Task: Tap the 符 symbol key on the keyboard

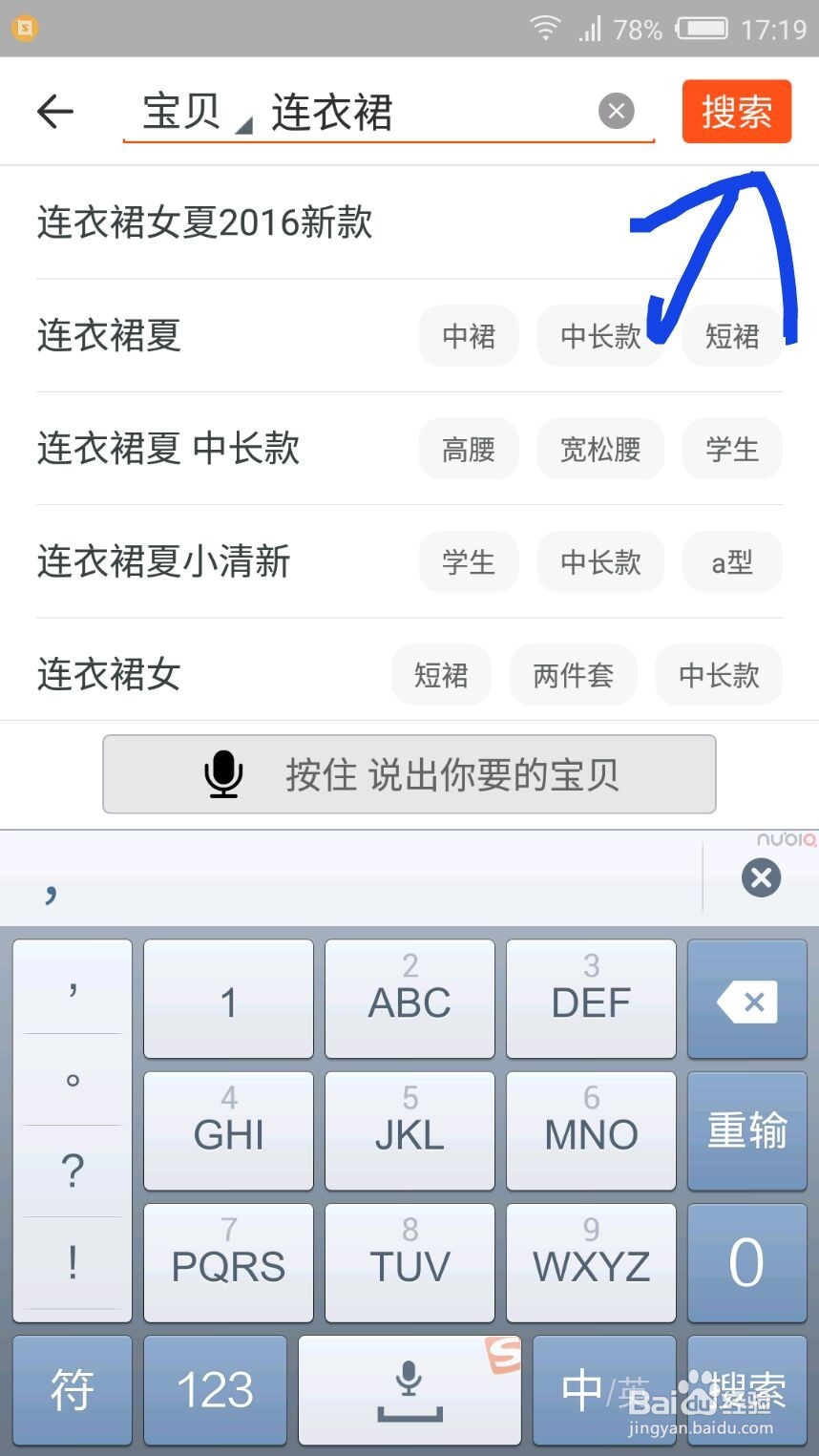Action: click(x=72, y=1389)
